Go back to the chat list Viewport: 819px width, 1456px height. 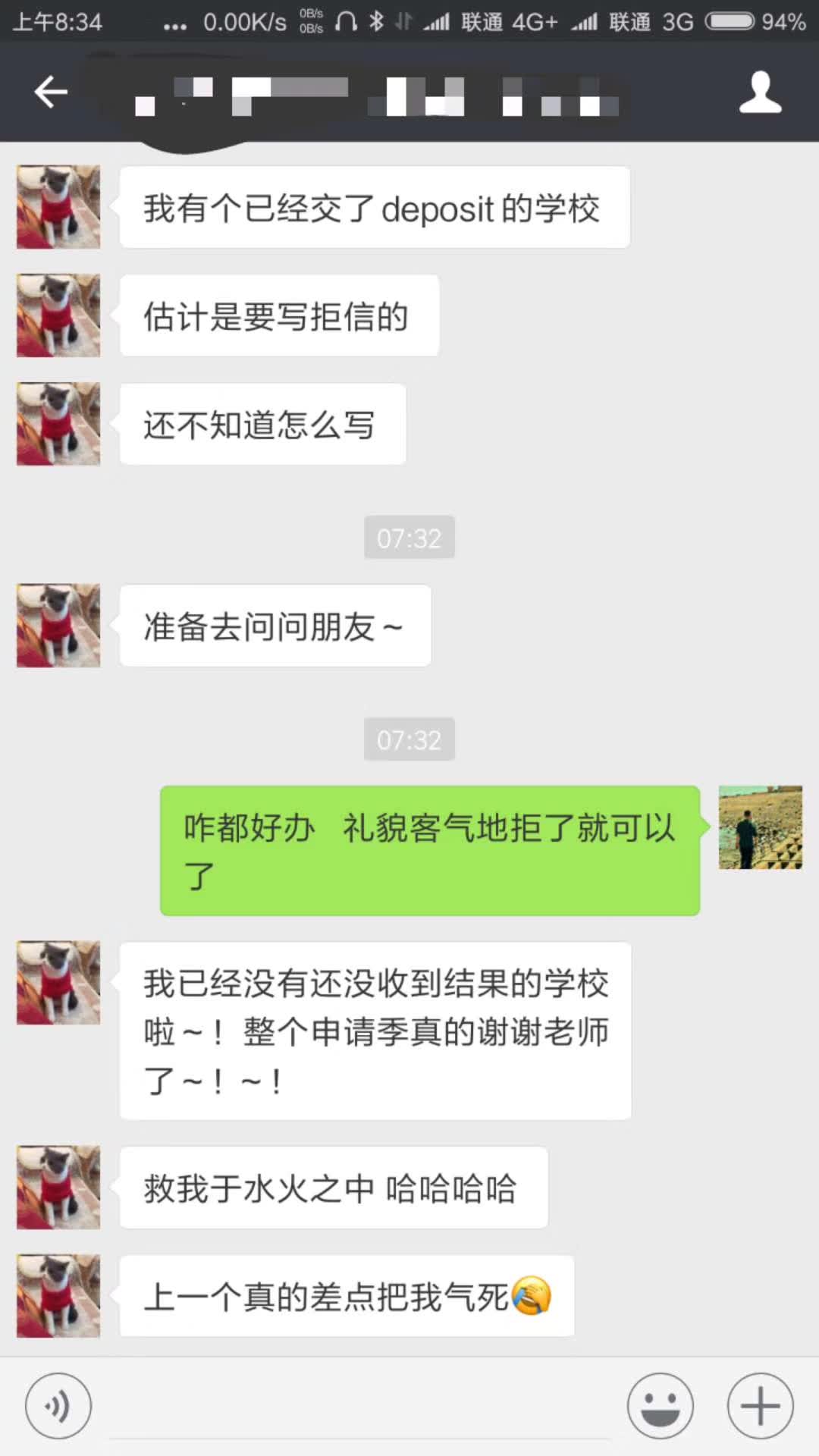[x=51, y=93]
